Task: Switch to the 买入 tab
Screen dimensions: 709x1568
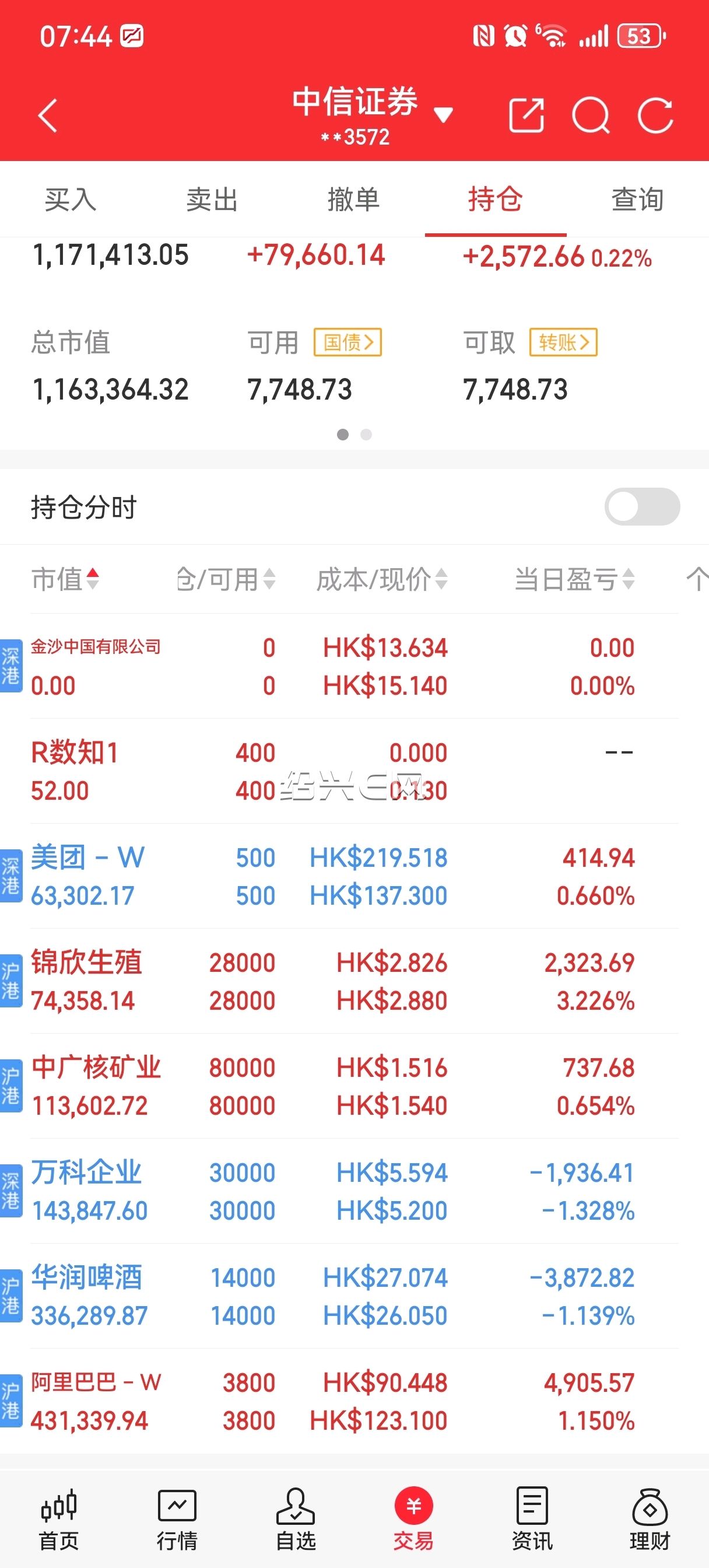Action: [x=71, y=199]
